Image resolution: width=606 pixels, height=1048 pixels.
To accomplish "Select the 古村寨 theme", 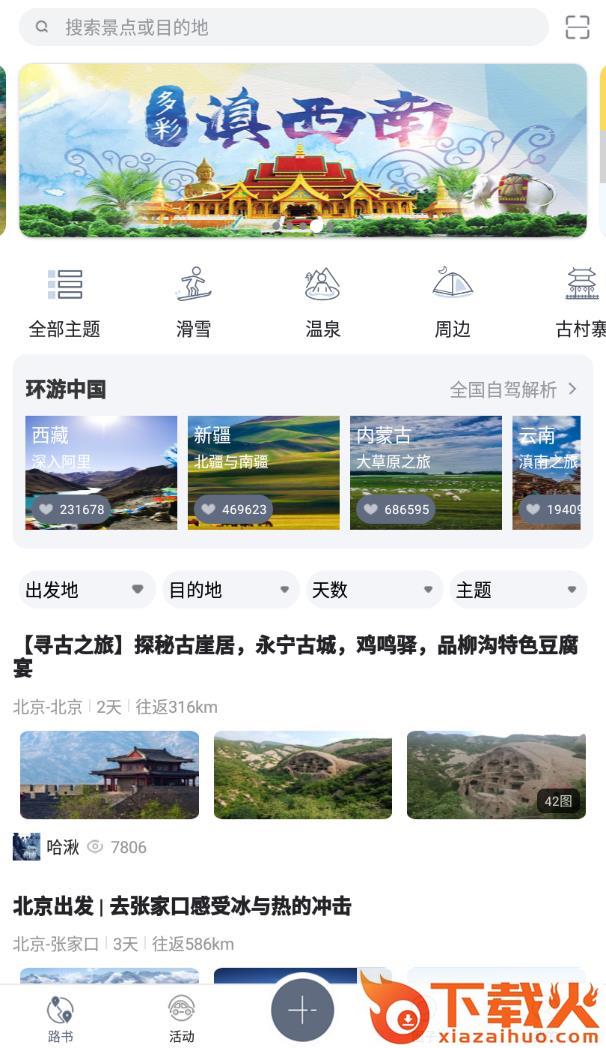I will tap(582, 301).
